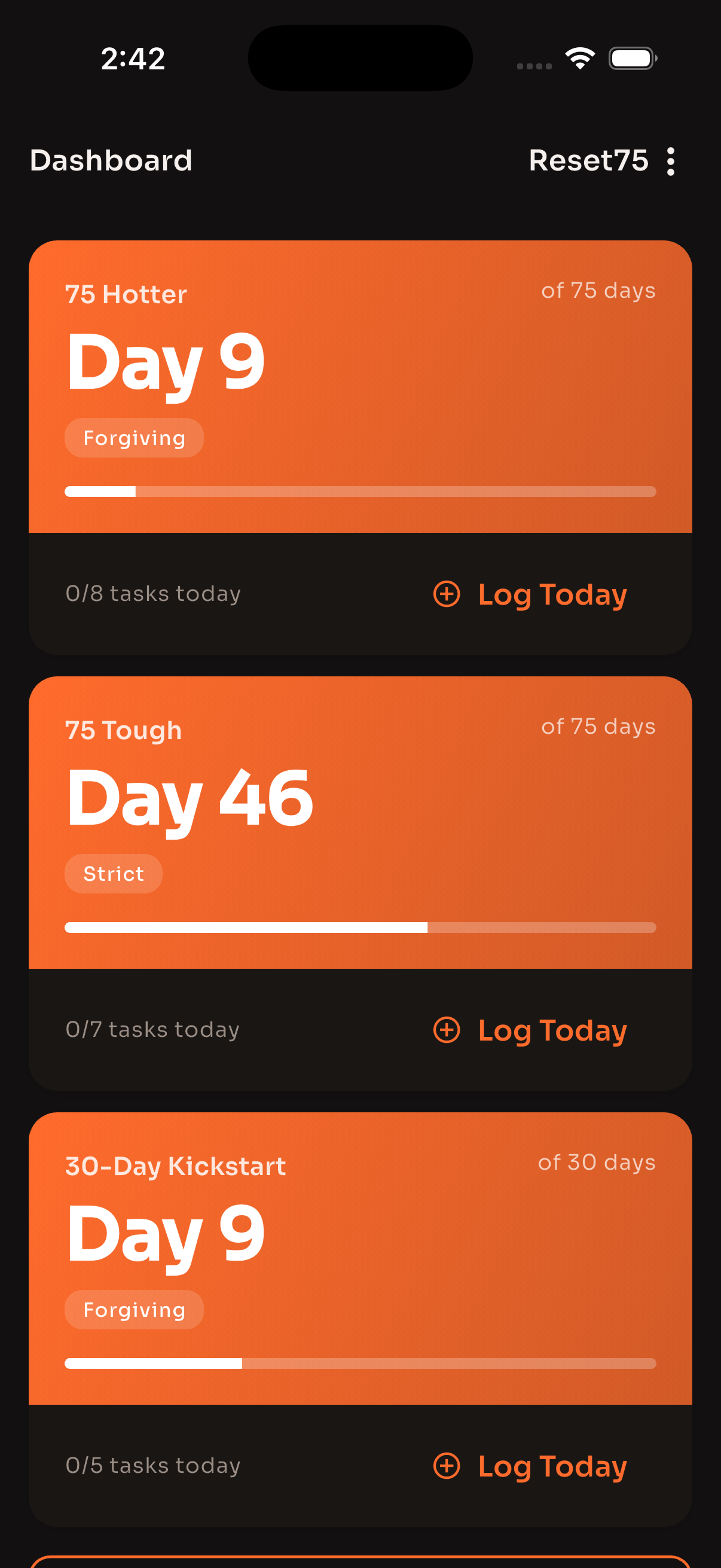721x1568 pixels.
Task: Open the three-dot overflow menu
Action: tap(670, 161)
